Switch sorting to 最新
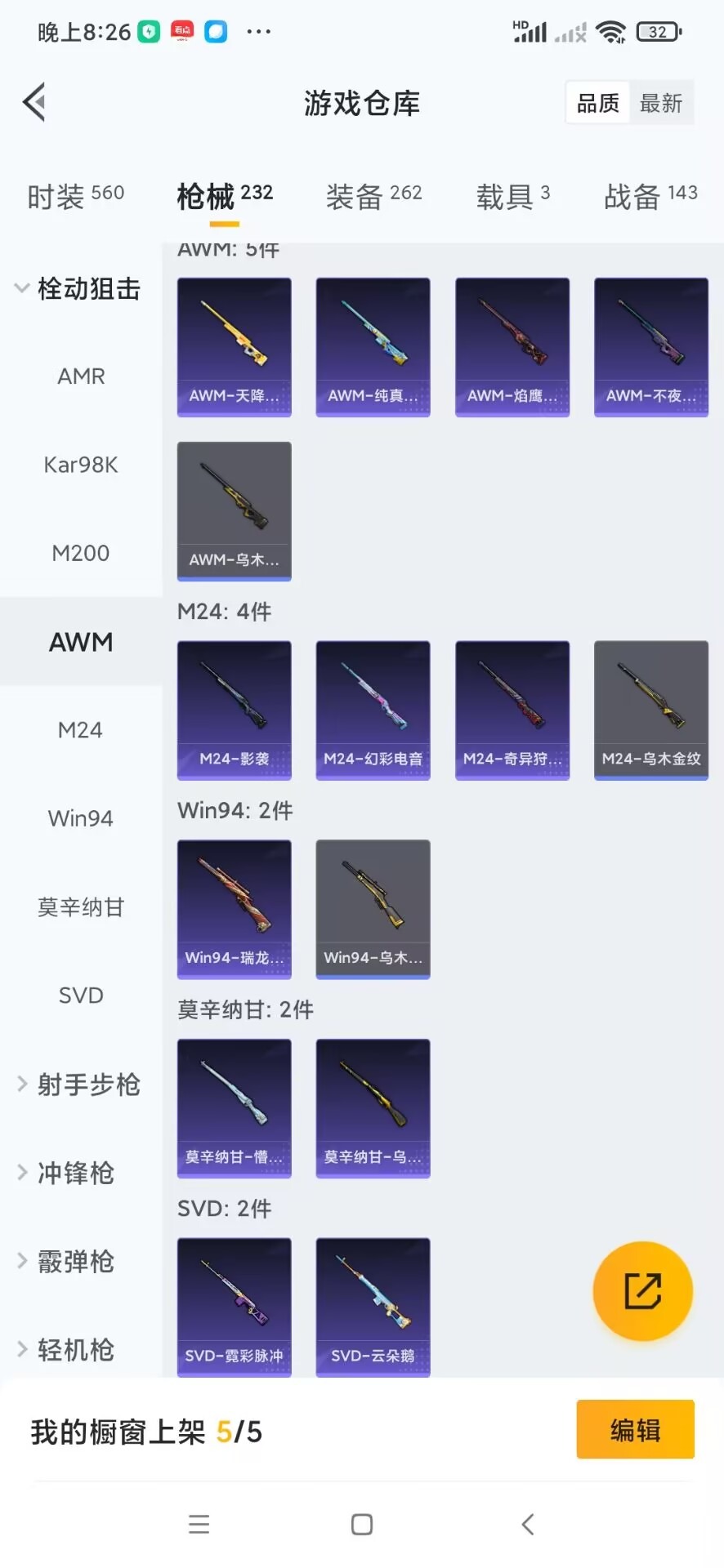The height and width of the screenshot is (1568, 724). click(662, 102)
